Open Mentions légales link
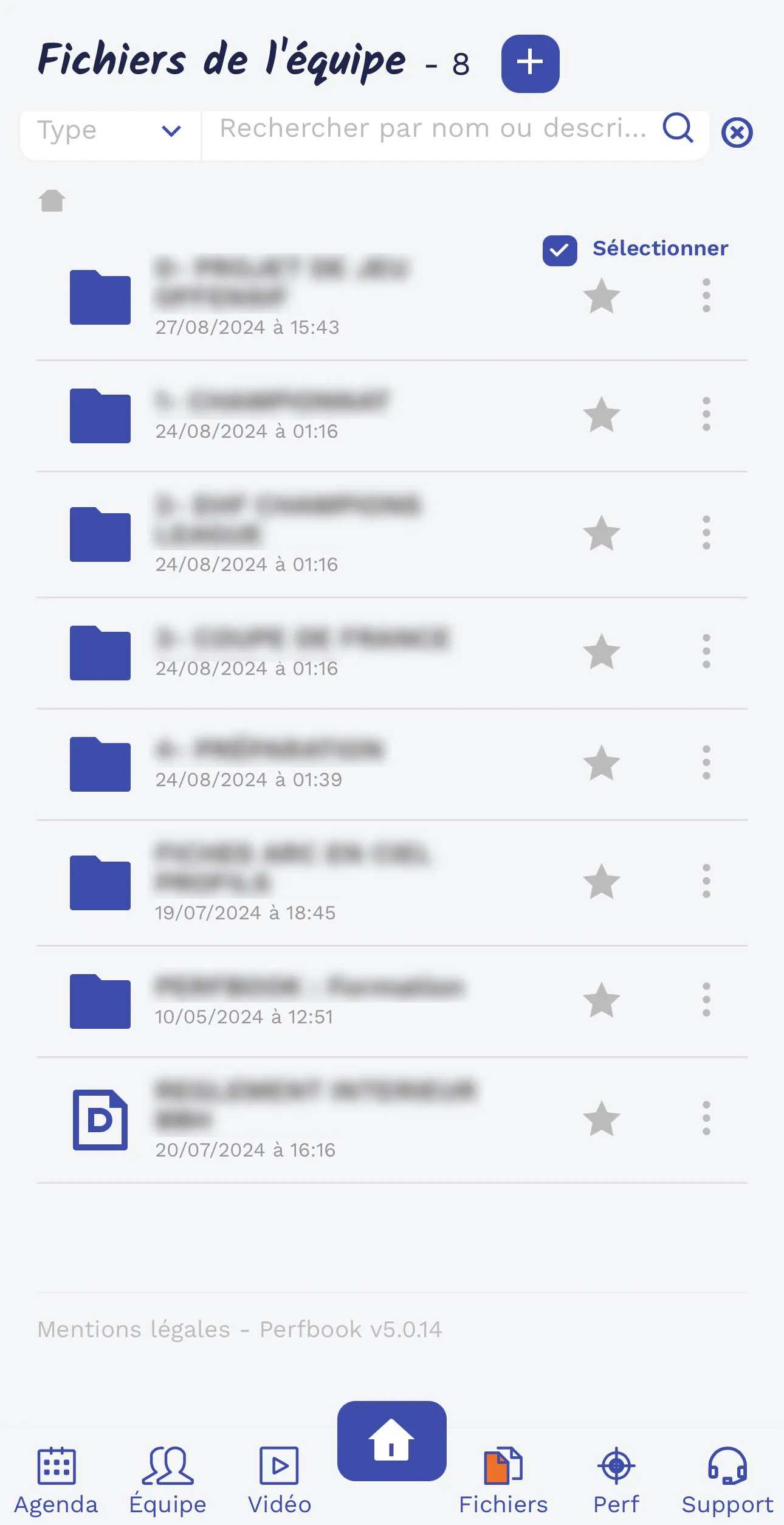This screenshot has height=1525, width=784. [134, 1329]
